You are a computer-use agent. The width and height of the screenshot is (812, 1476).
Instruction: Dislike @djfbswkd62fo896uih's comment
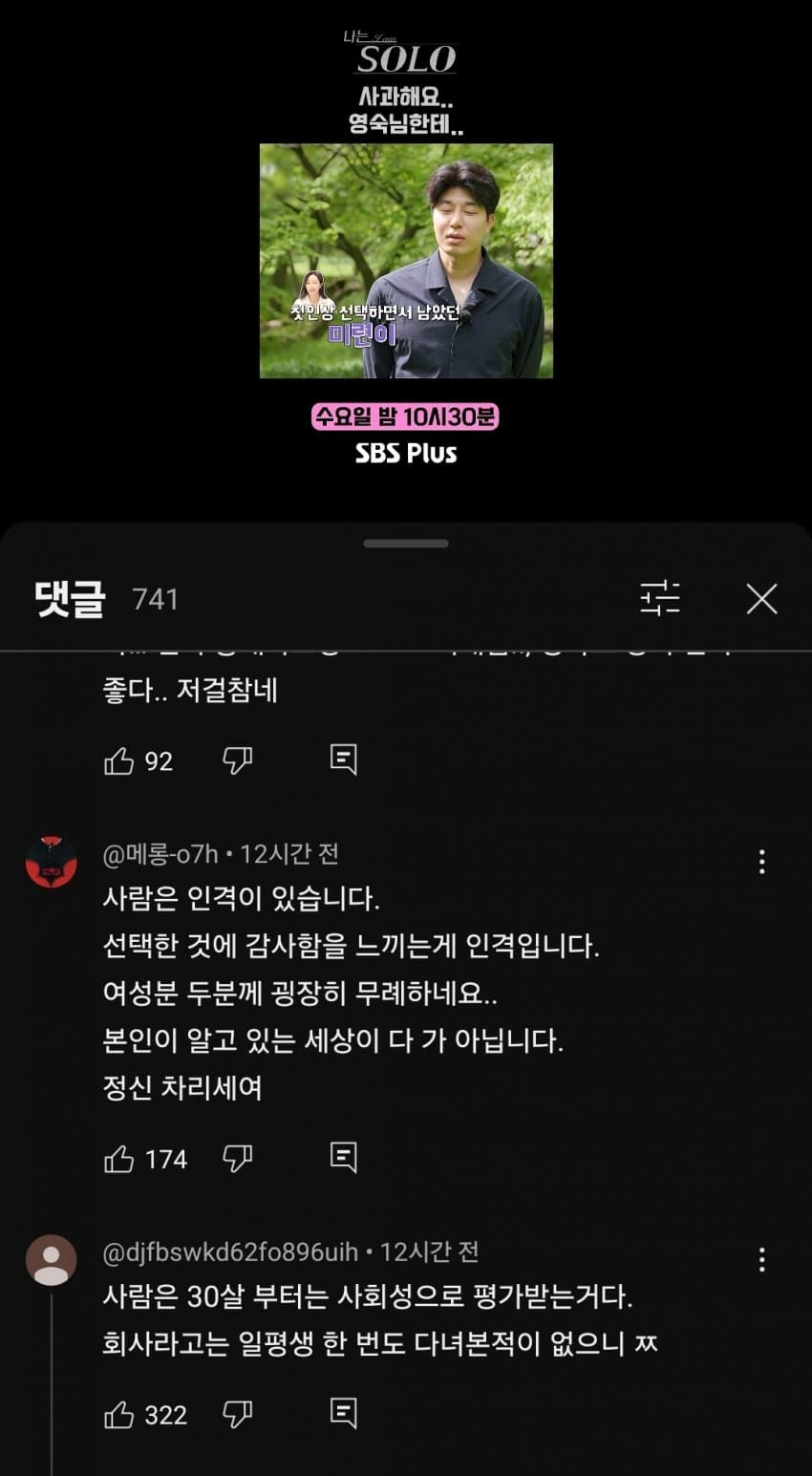point(237,1415)
